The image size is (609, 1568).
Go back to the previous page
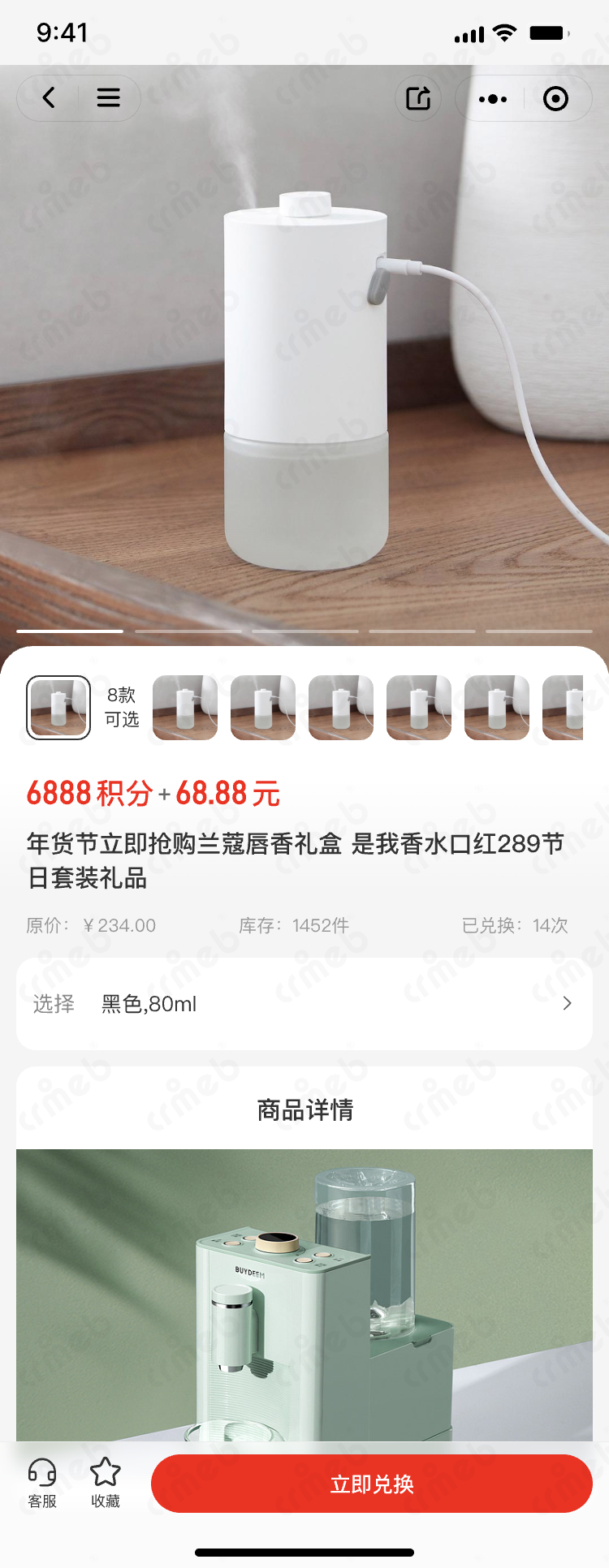coord(49,98)
